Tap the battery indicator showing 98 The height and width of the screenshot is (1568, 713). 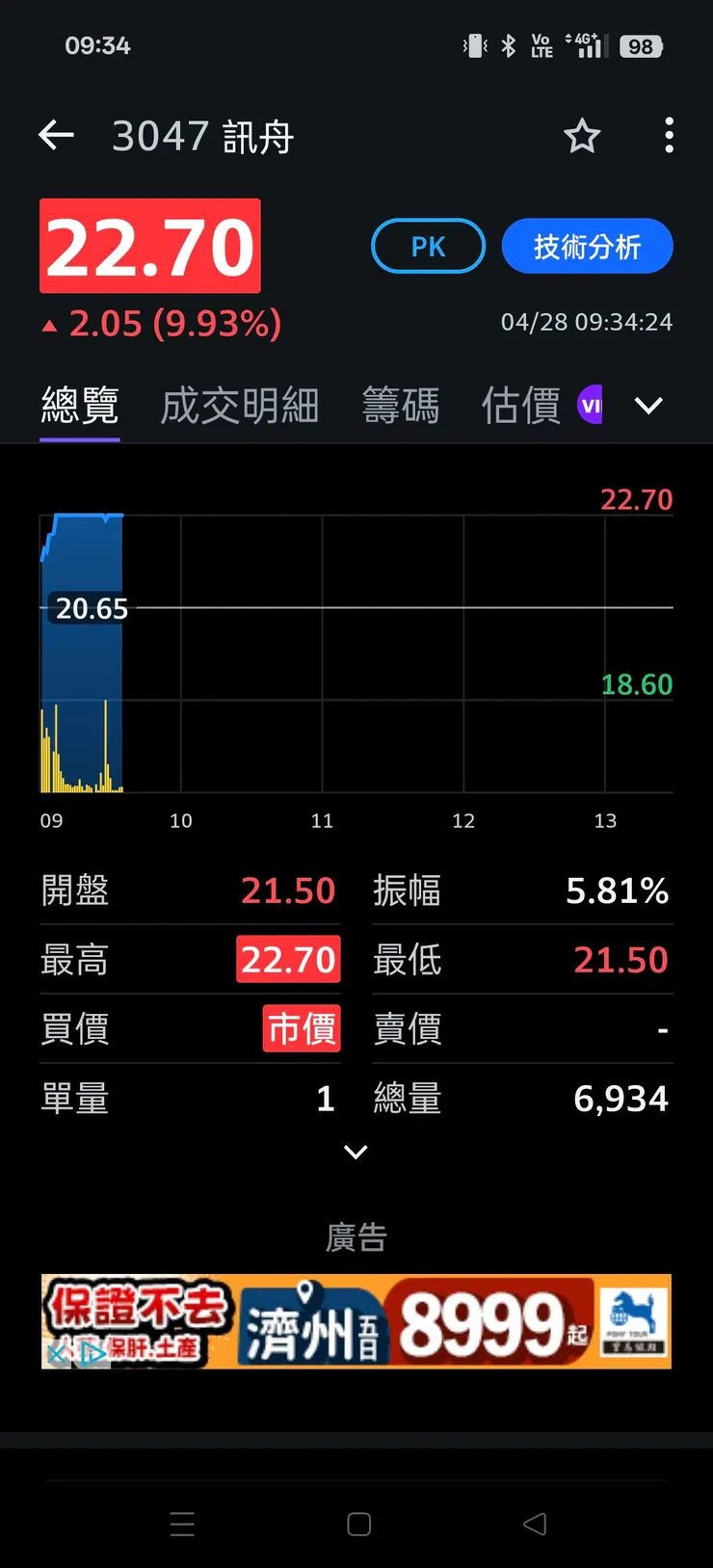click(x=641, y=45)
